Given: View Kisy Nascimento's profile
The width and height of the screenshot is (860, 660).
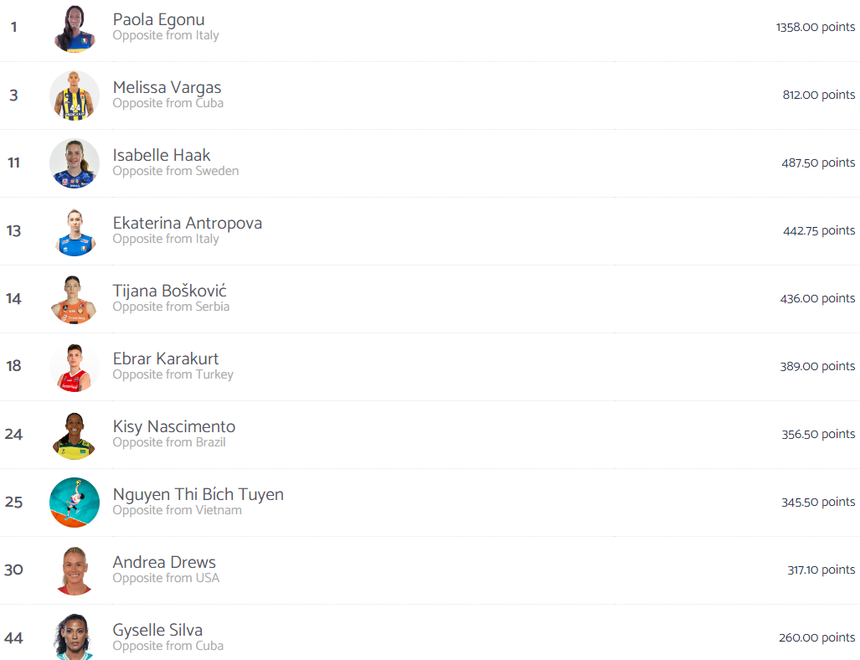Looking at the screenshot, I should (173, 427).
